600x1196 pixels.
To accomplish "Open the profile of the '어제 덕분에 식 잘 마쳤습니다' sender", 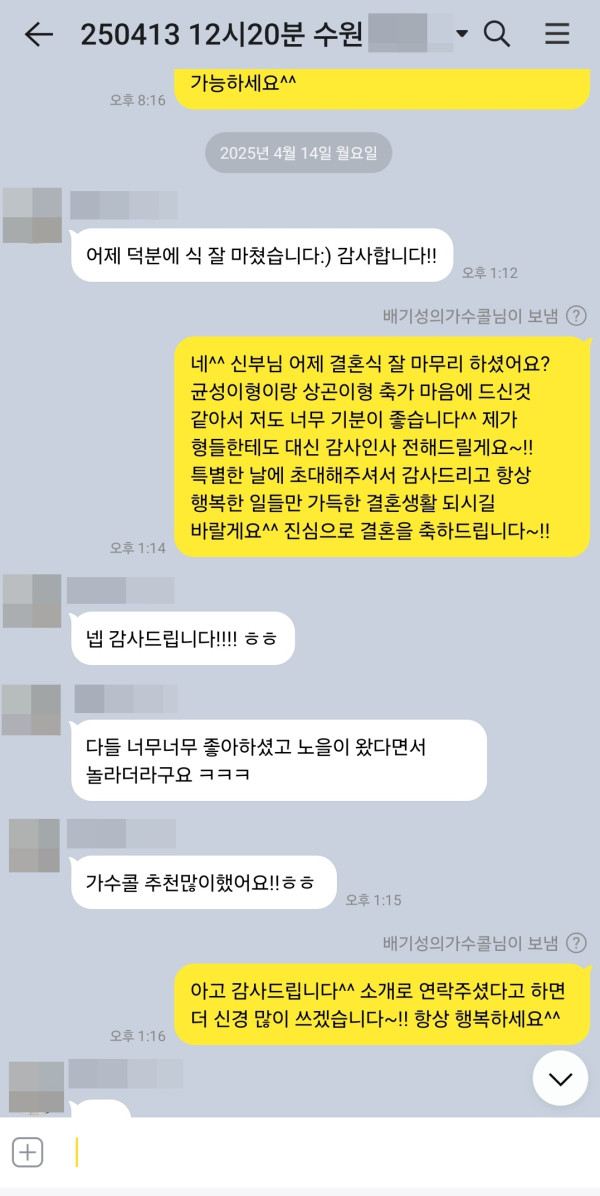I will (x=32, y=215).
